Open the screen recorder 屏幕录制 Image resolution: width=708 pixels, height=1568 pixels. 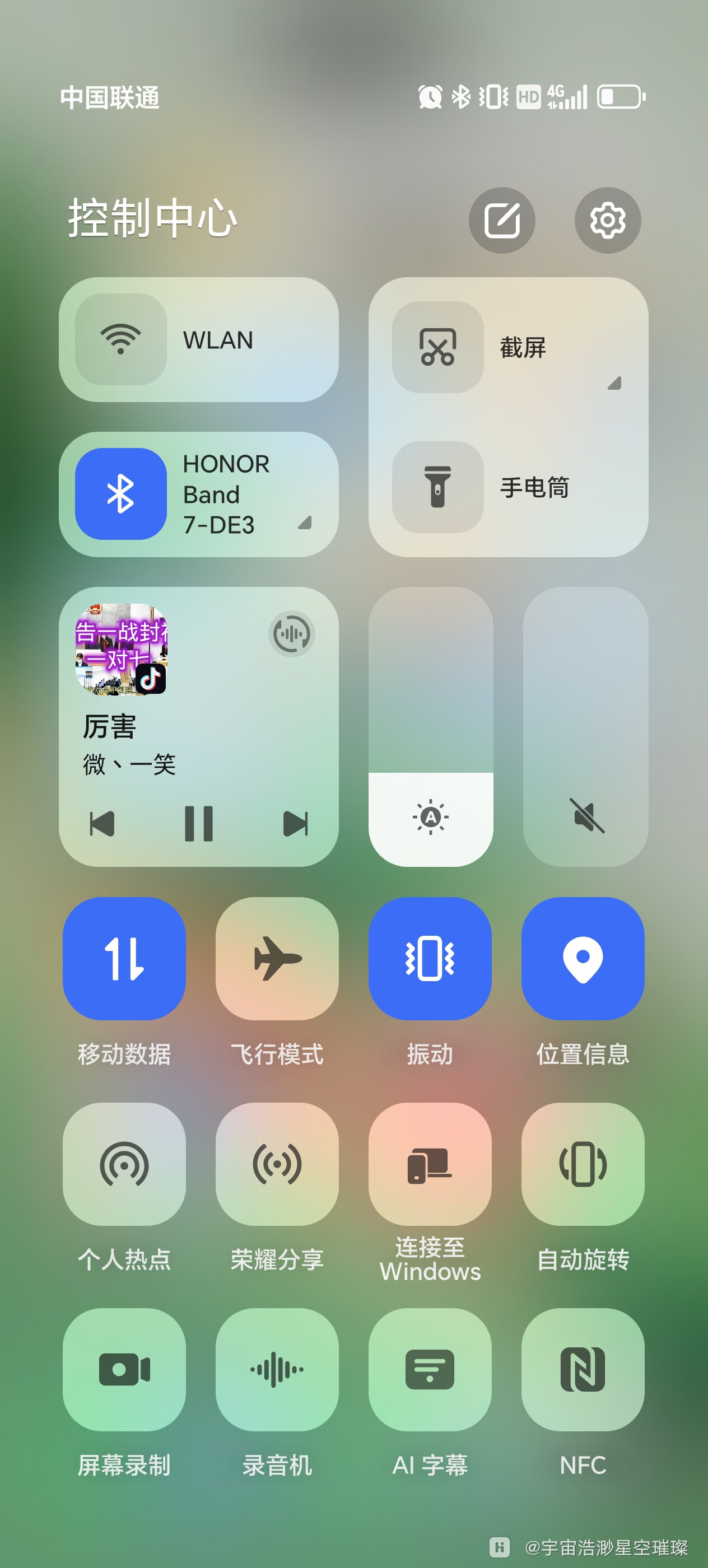[124, 1388]
